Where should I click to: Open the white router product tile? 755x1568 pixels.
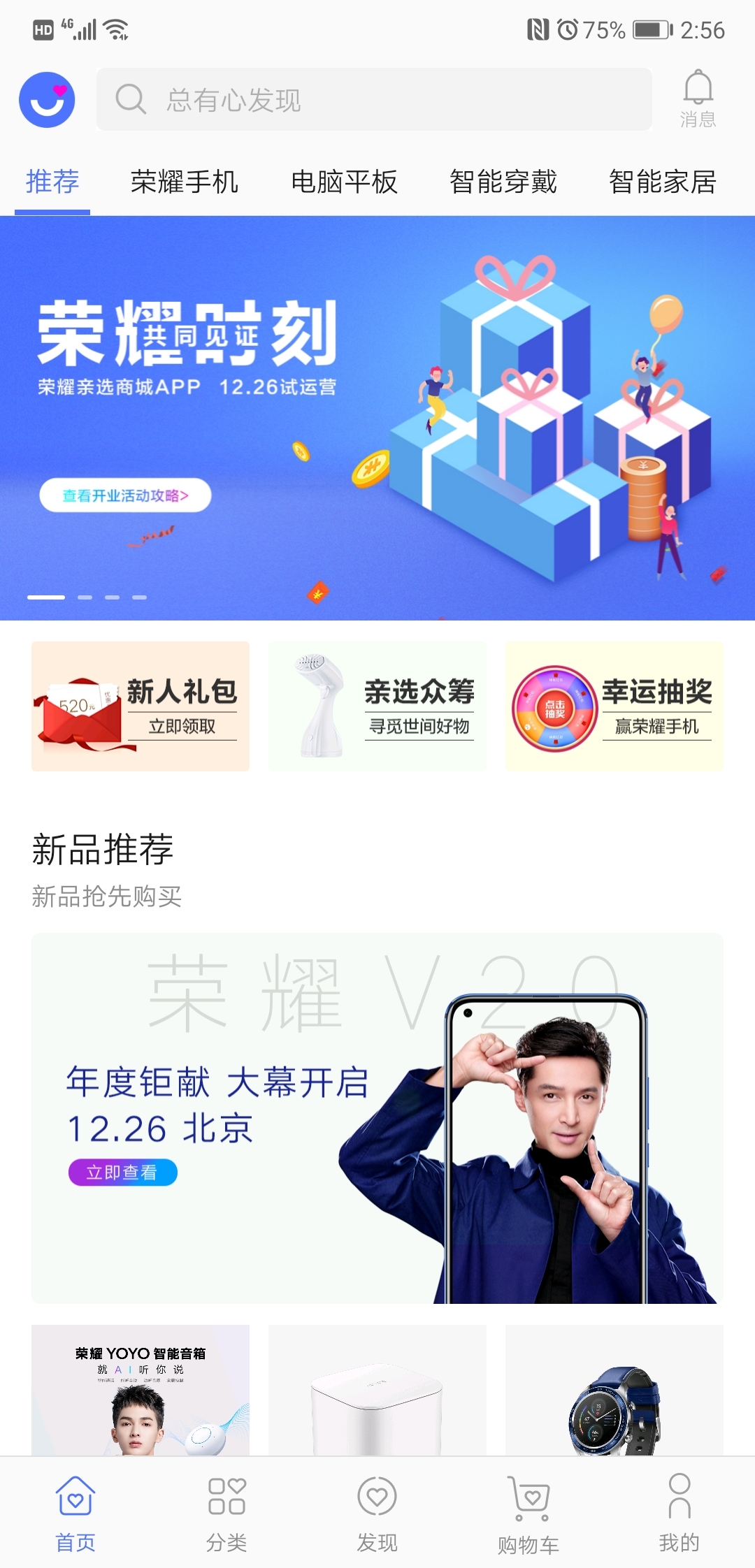click(x=377, y=1391)
